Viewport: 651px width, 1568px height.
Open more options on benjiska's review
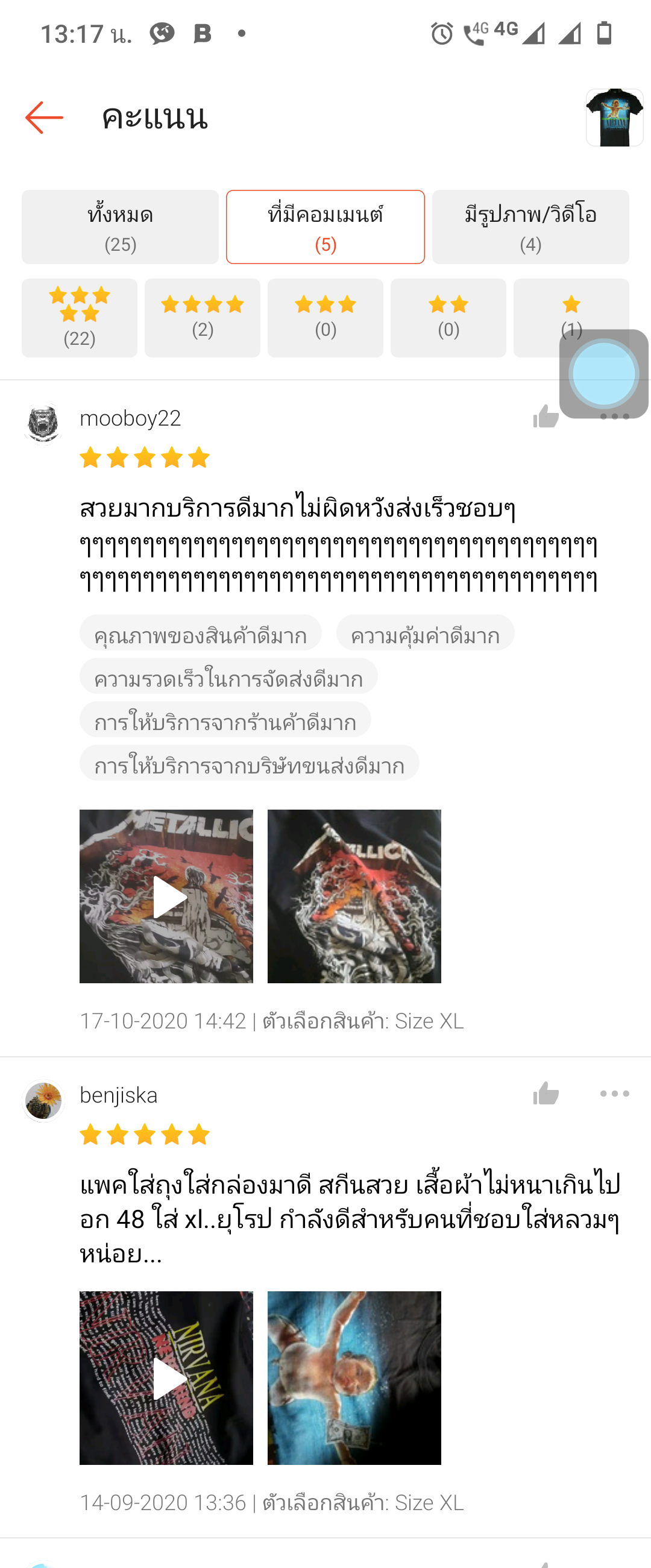pyautogui.click(x=614, y=1094)
